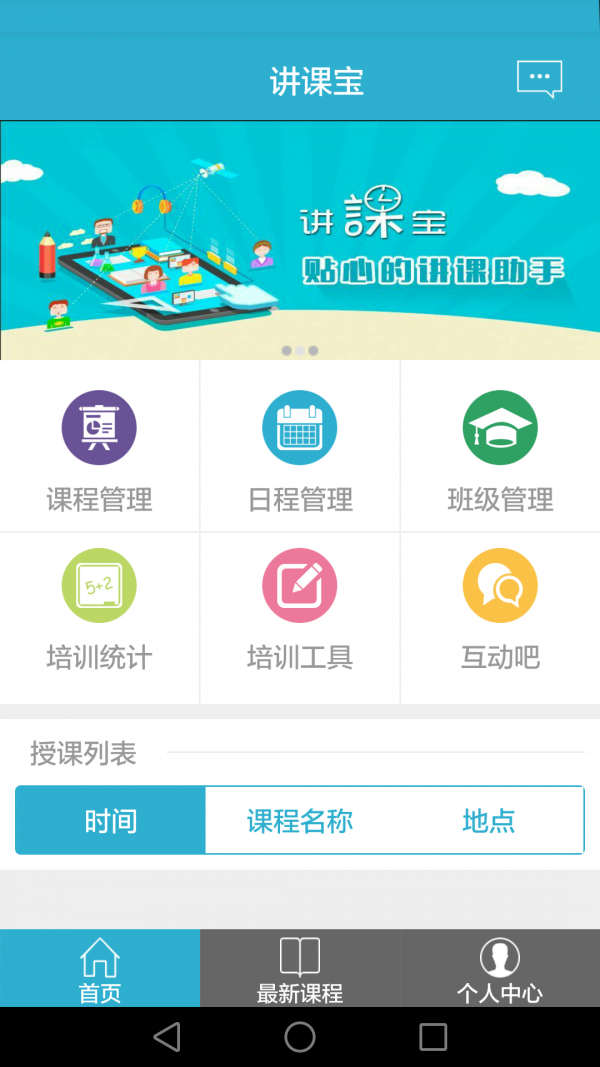Tap the system back button
This screenshot has width=600, height=1067.
tap(167, 1037)
